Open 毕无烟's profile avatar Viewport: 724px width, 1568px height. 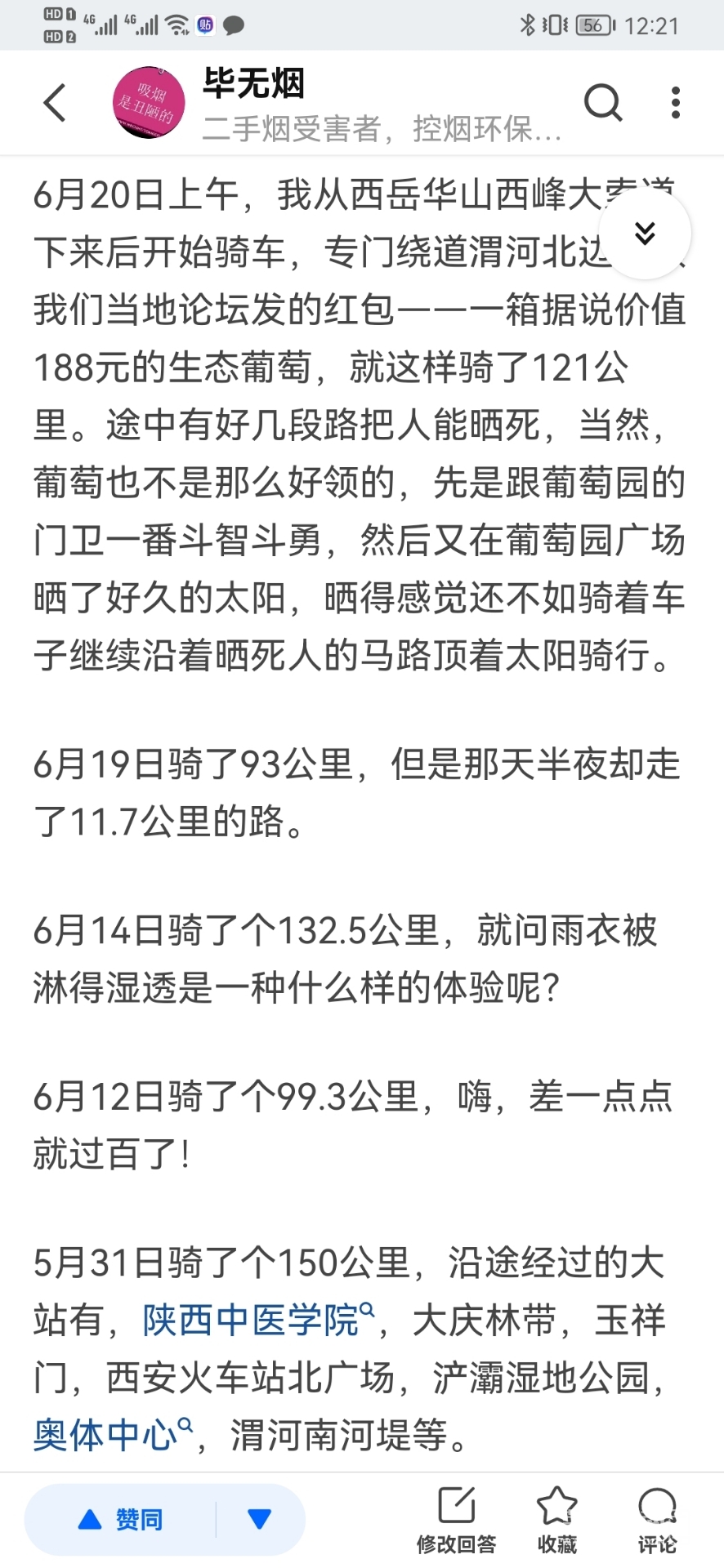(148, 103)
